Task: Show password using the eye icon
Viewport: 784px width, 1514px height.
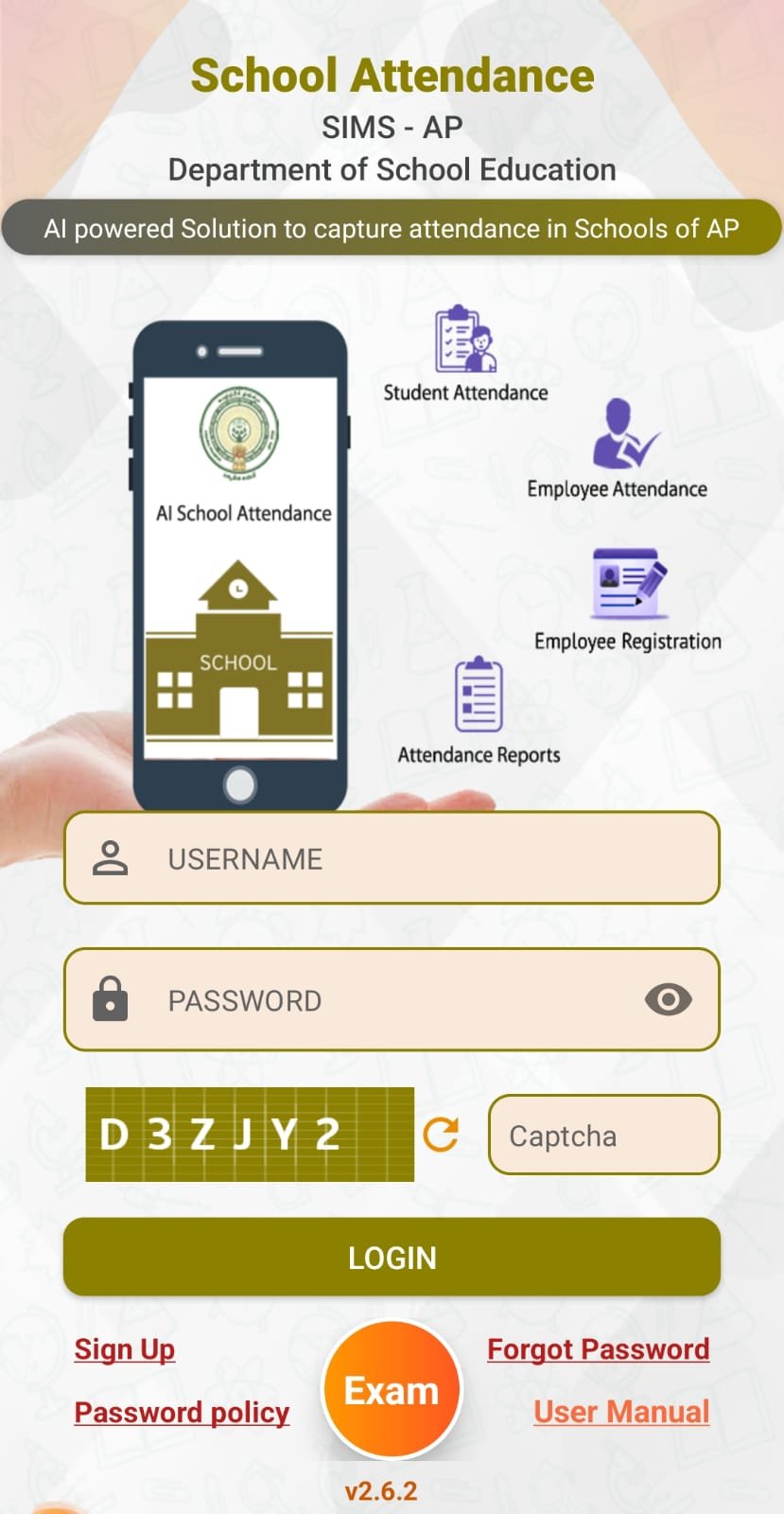Action: point(668,999)
